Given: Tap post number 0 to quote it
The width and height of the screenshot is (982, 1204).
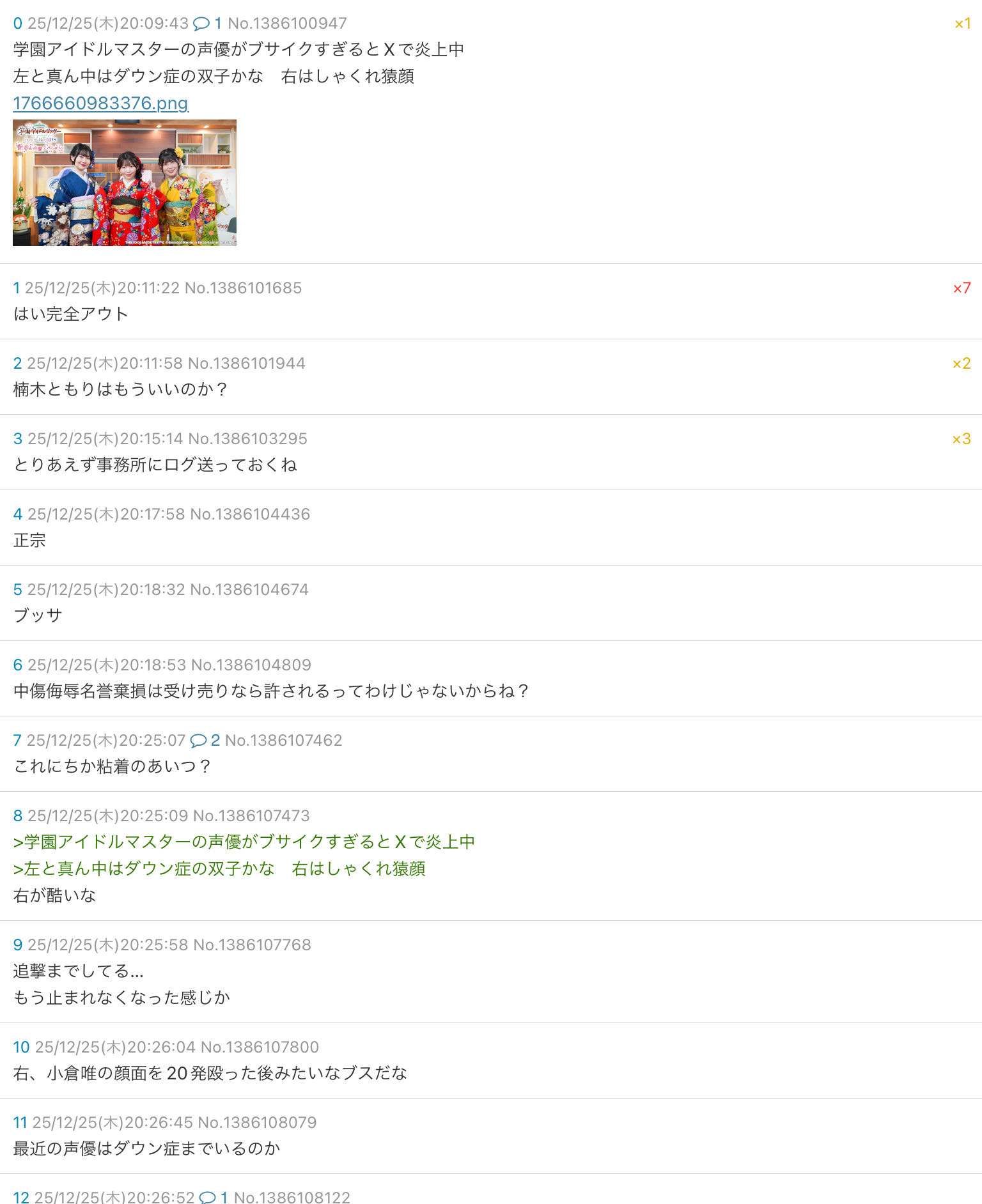Looking at the screenshot, I should (x=18, y=23).
